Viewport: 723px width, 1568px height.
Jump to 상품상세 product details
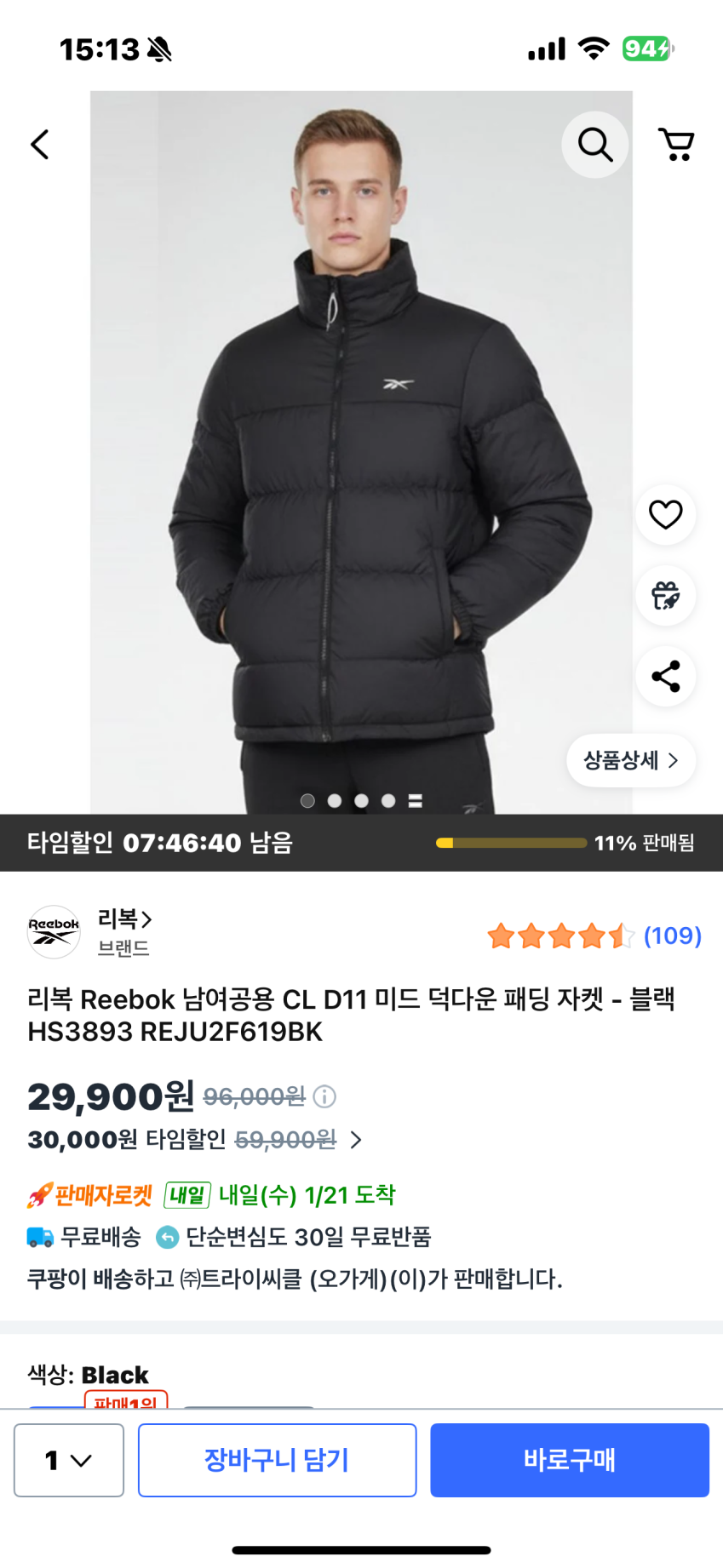631,760
